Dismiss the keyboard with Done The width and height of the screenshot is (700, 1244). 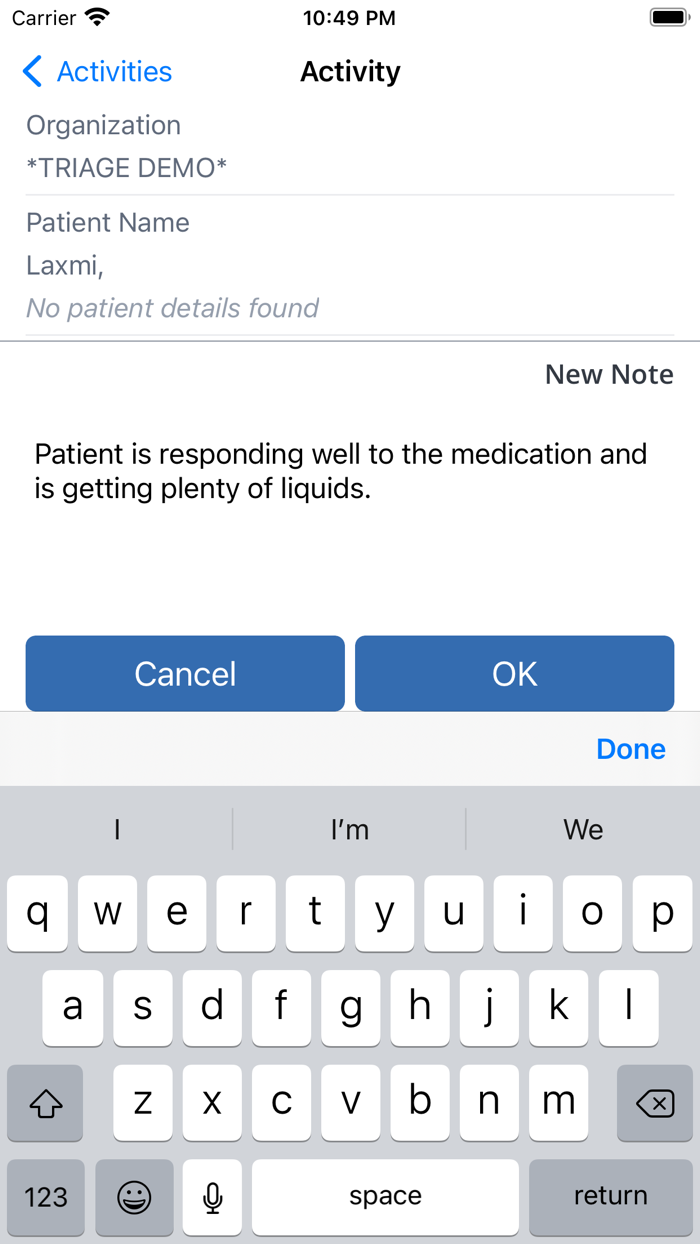(x=631, y=749)
